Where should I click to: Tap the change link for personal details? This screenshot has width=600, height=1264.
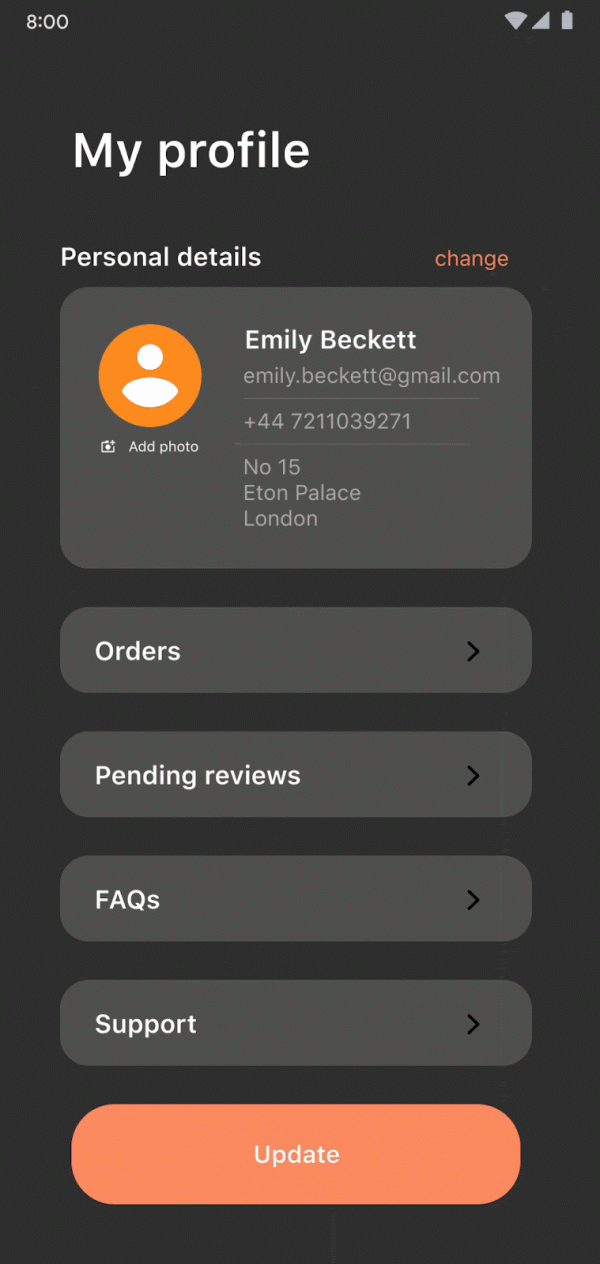(471, 258)
